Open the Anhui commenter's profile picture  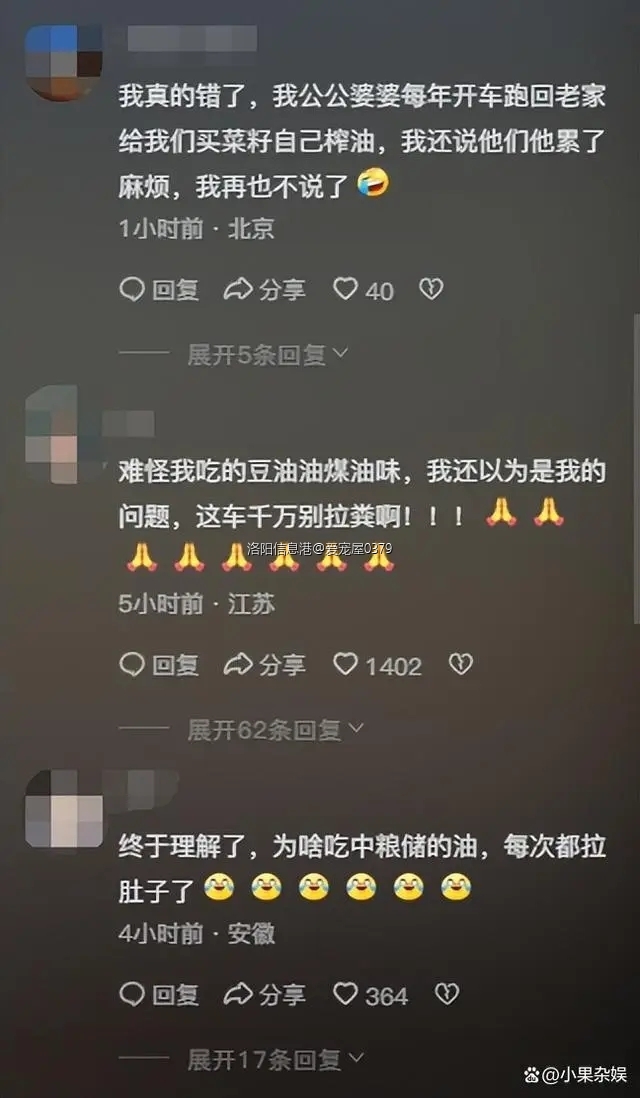[62, 810]
